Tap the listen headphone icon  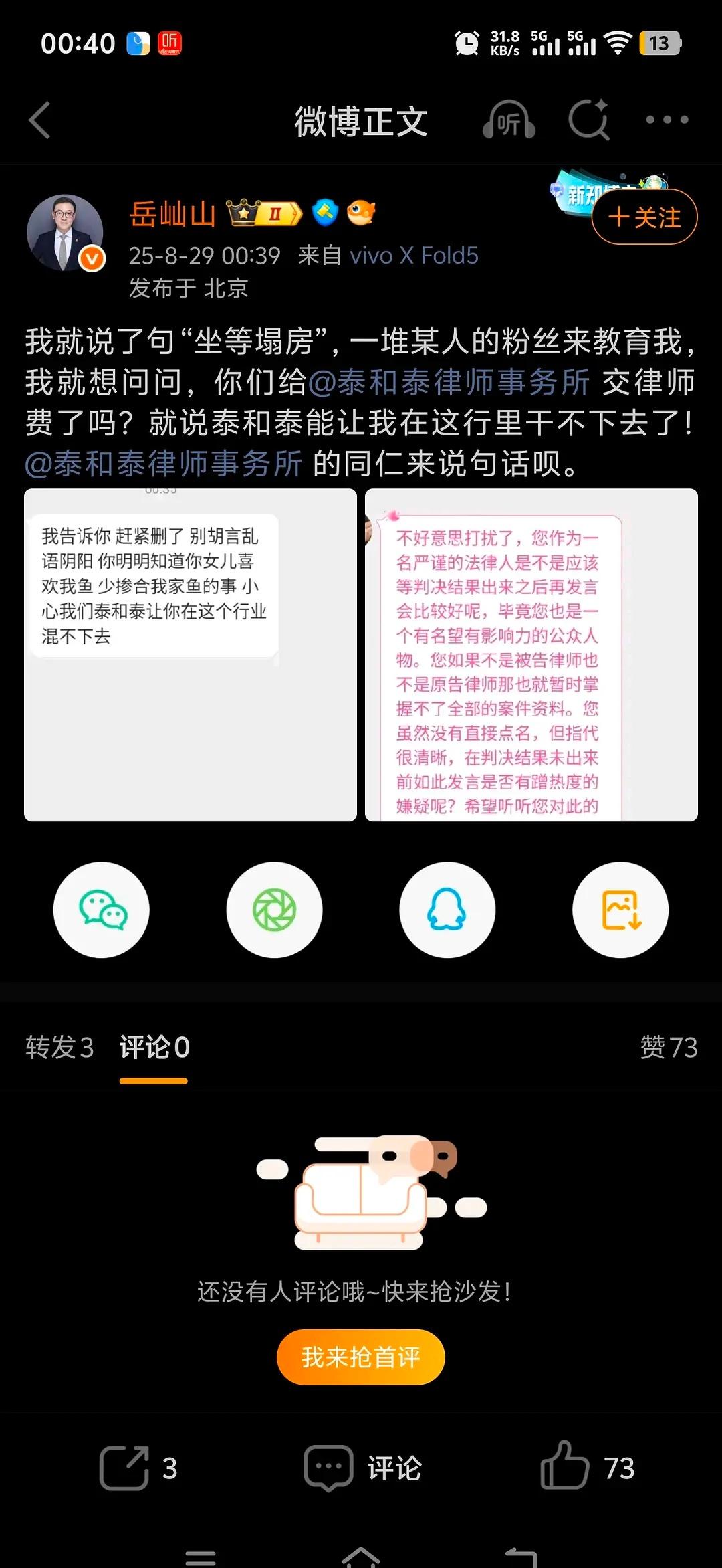click(509, 120)
